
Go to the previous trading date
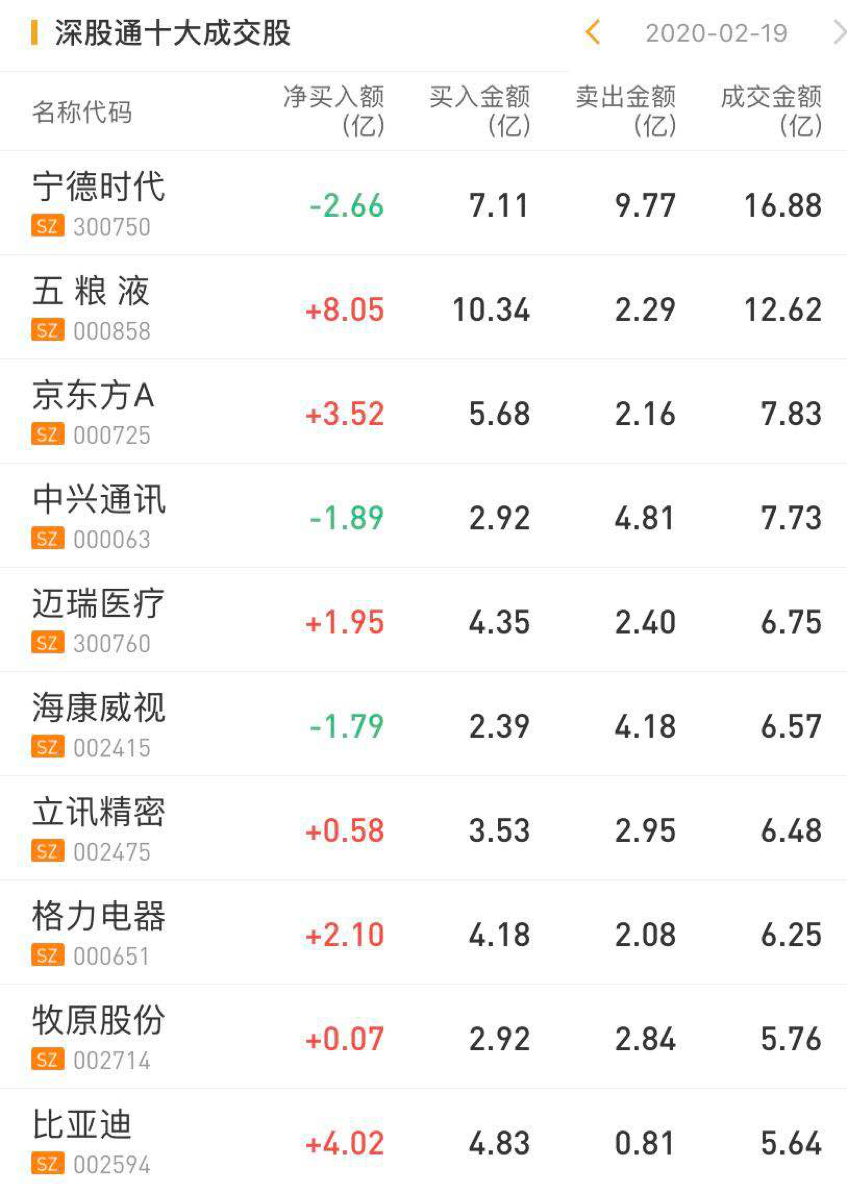coord(592,33)
